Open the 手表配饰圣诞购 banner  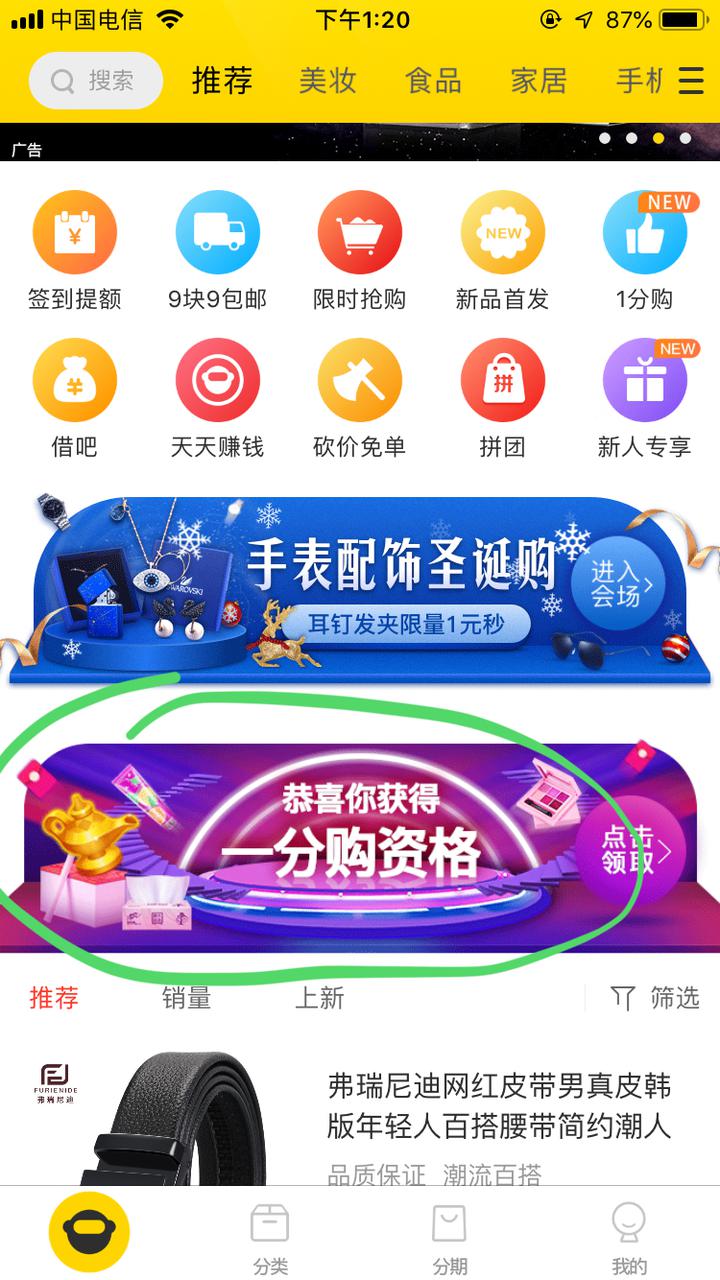click(360, 590)
